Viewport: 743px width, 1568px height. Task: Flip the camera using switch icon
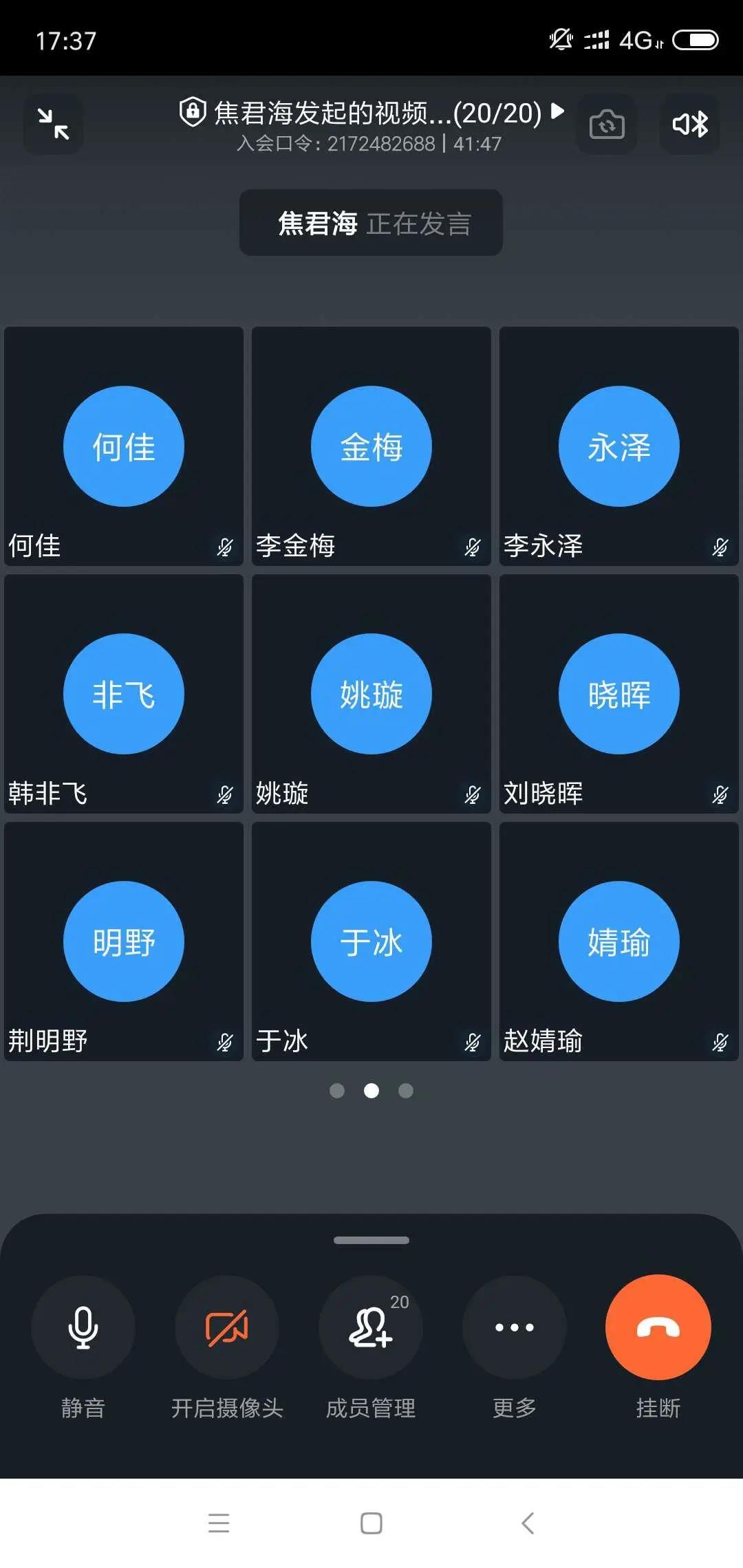(x=607, y=124)
